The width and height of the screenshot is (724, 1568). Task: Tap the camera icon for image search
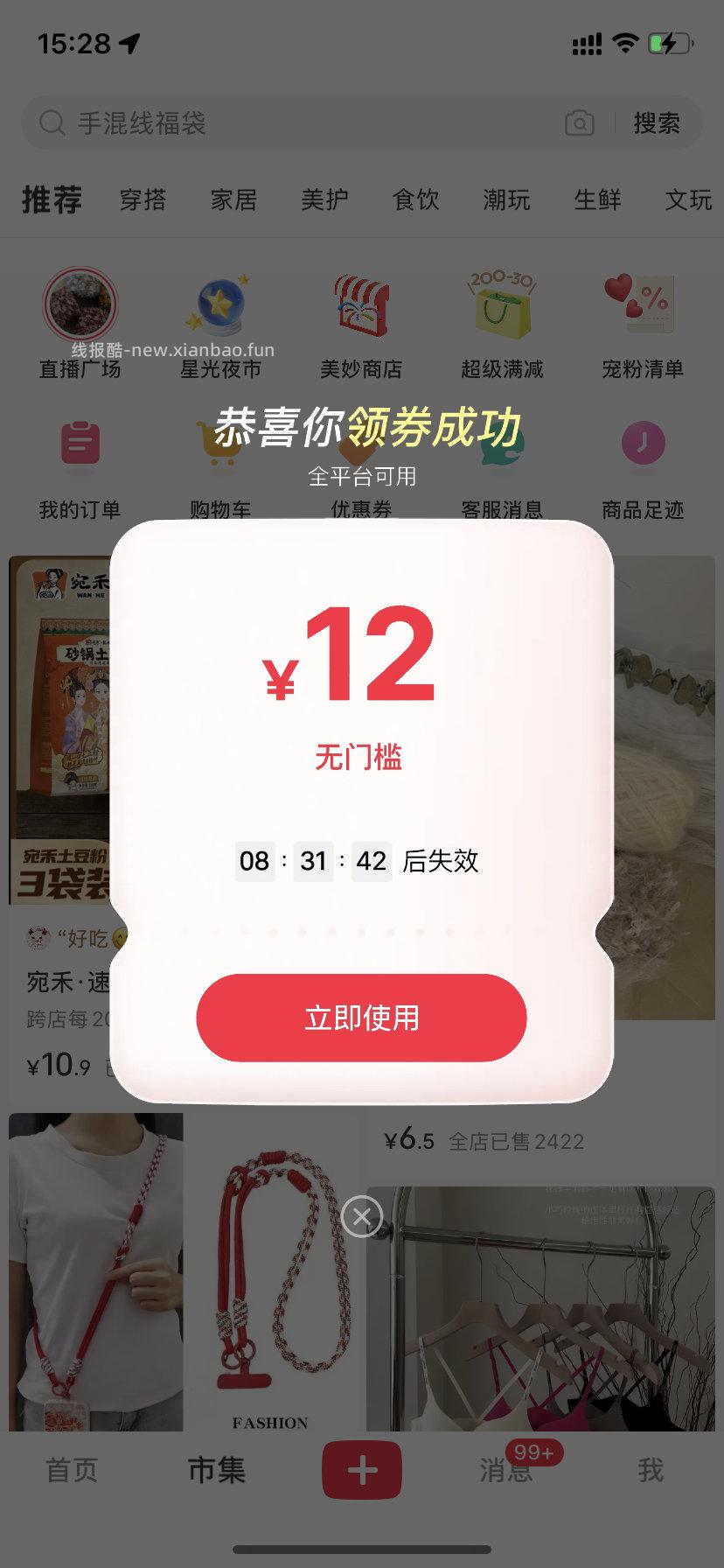coord(578,123)
